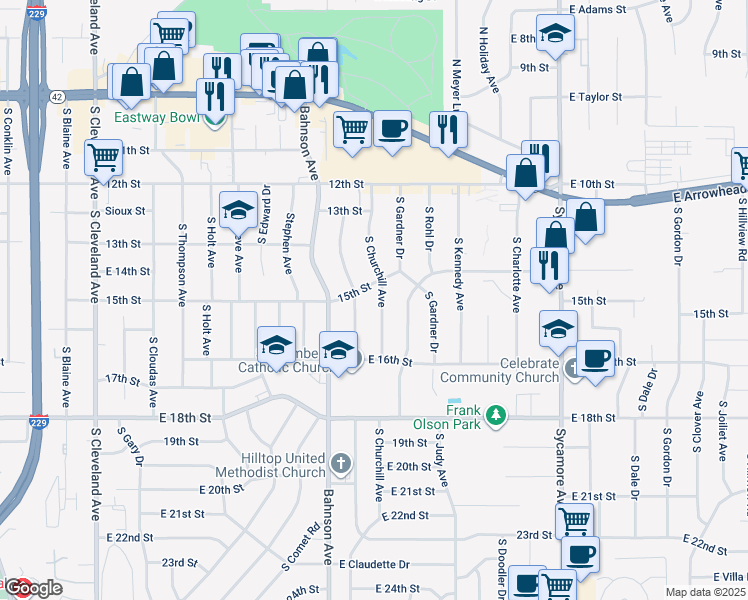This screenshot has height=600, width=748.
Task: Select the Hilltop United Methodist Church marker
Action: click(x=341, y=463)
